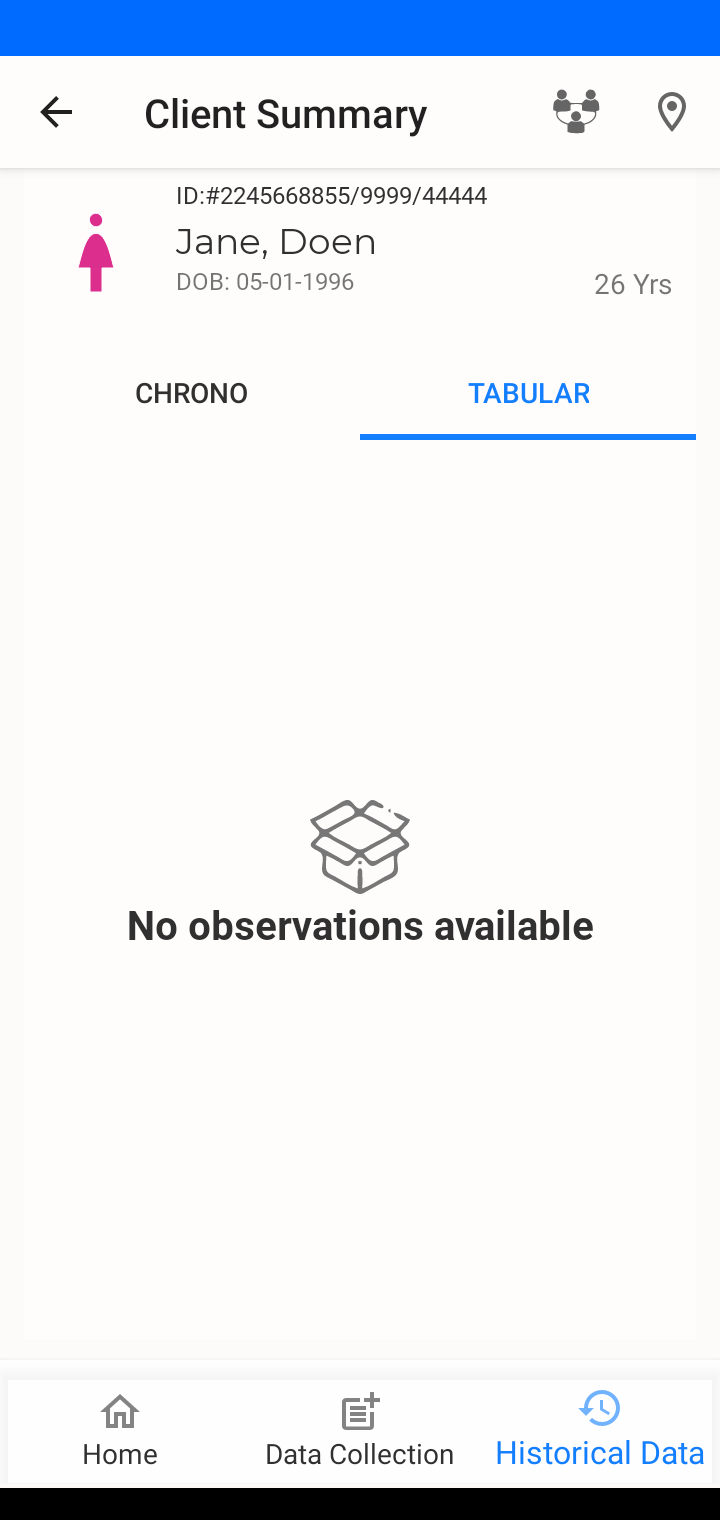Image resolution: width=720 pixels, height=1520 pixels.
Task: Go back from Client Summary
Action: [x=56, y=112]
